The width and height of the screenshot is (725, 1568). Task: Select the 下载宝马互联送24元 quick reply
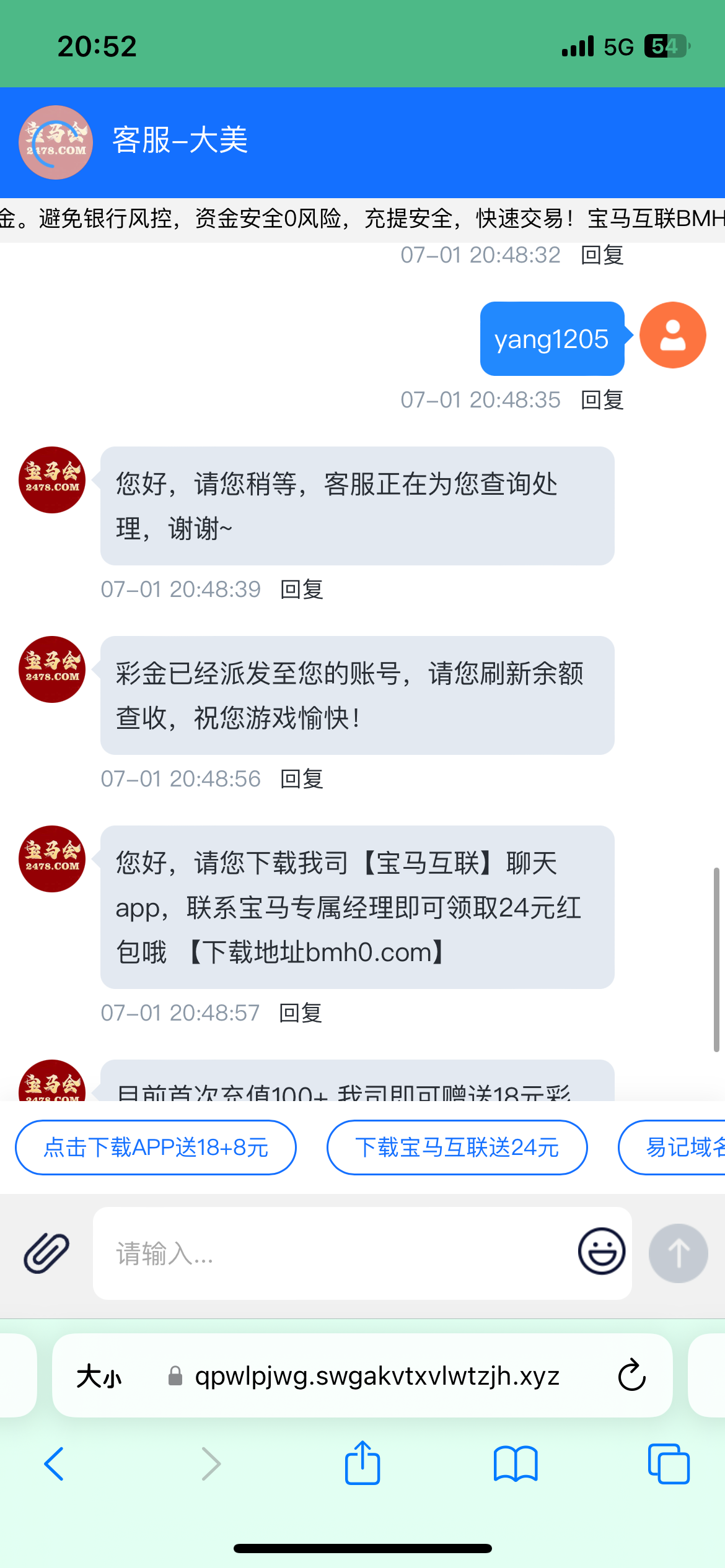click(457, 1148)
